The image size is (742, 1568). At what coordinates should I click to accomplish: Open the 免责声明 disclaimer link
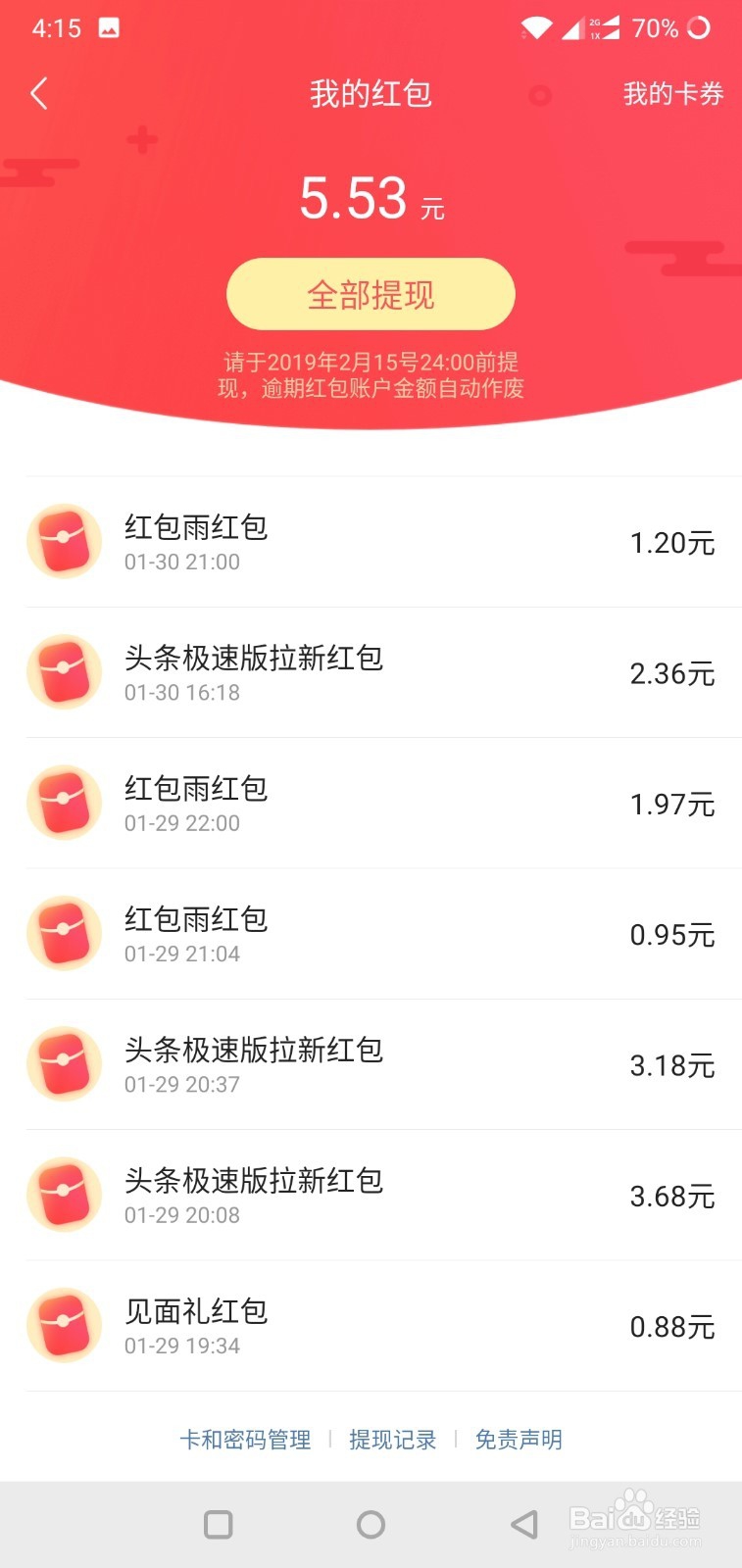click(519, 1440)
